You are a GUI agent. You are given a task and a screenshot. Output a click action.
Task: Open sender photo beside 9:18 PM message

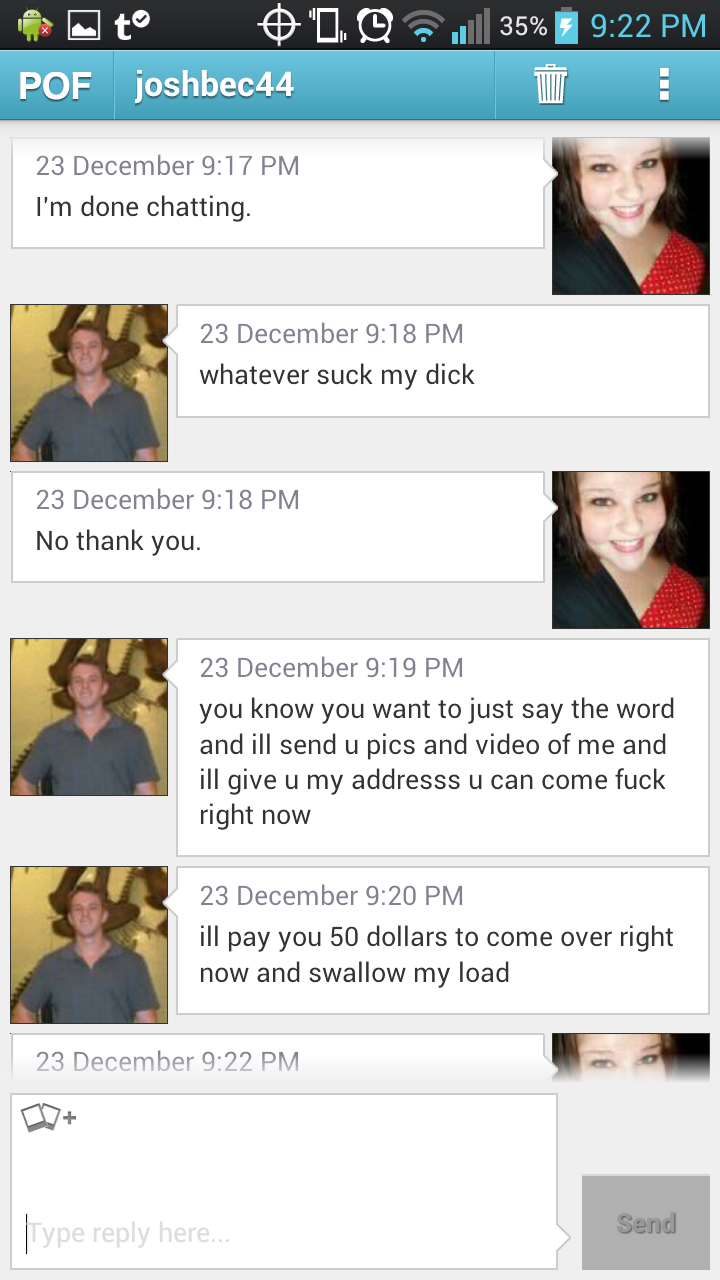click(x=89, y=383)
